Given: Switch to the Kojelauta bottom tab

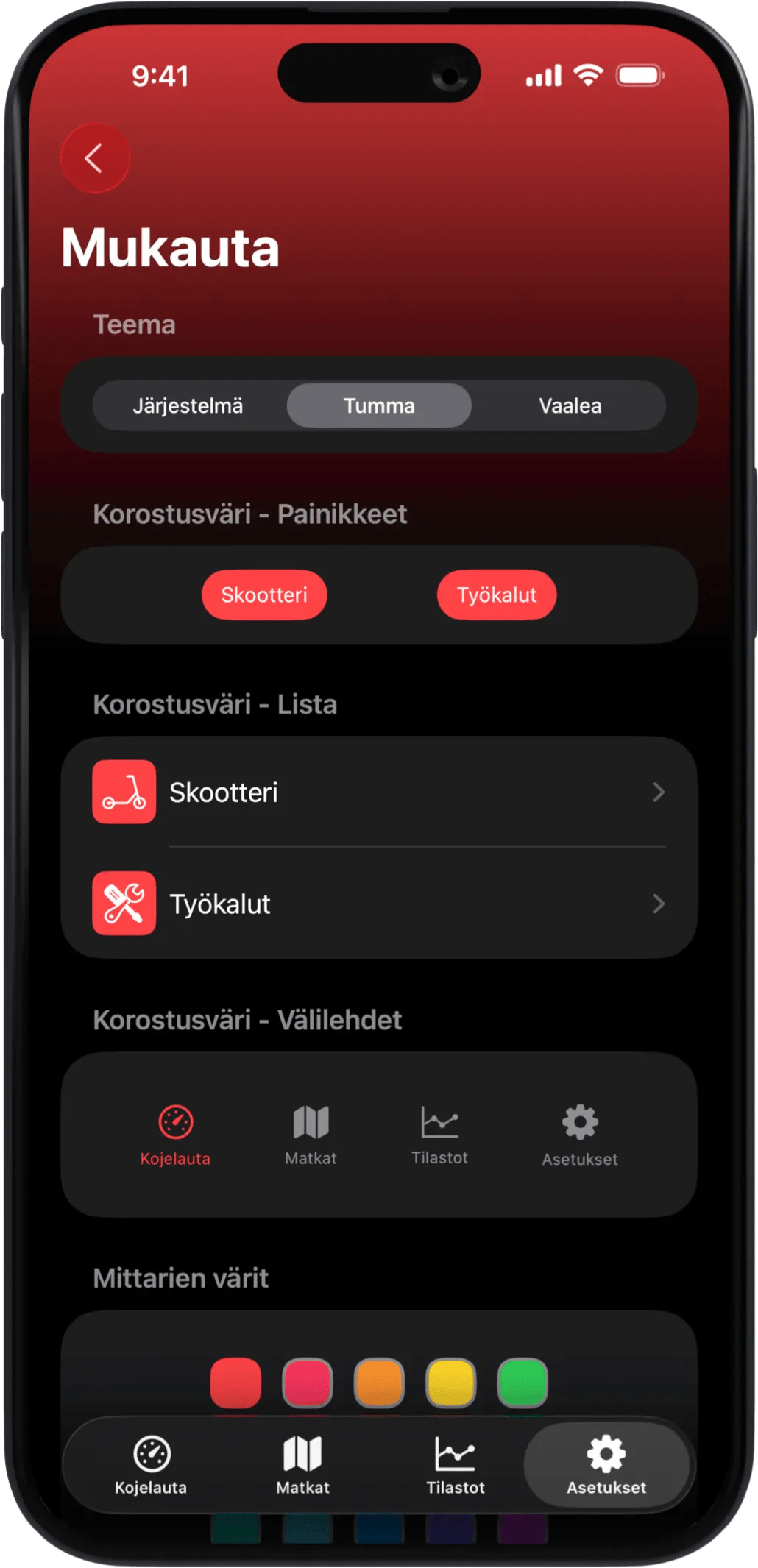Looking at the screenshot, I should coord(152,1464).
